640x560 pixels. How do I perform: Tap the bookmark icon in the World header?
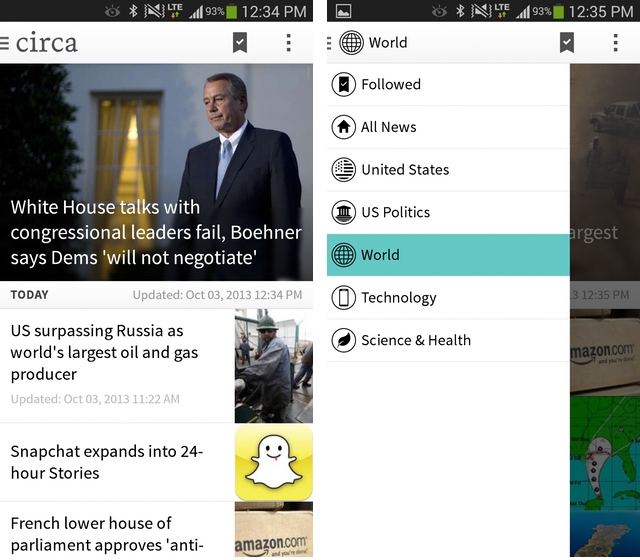pos(567,43)
